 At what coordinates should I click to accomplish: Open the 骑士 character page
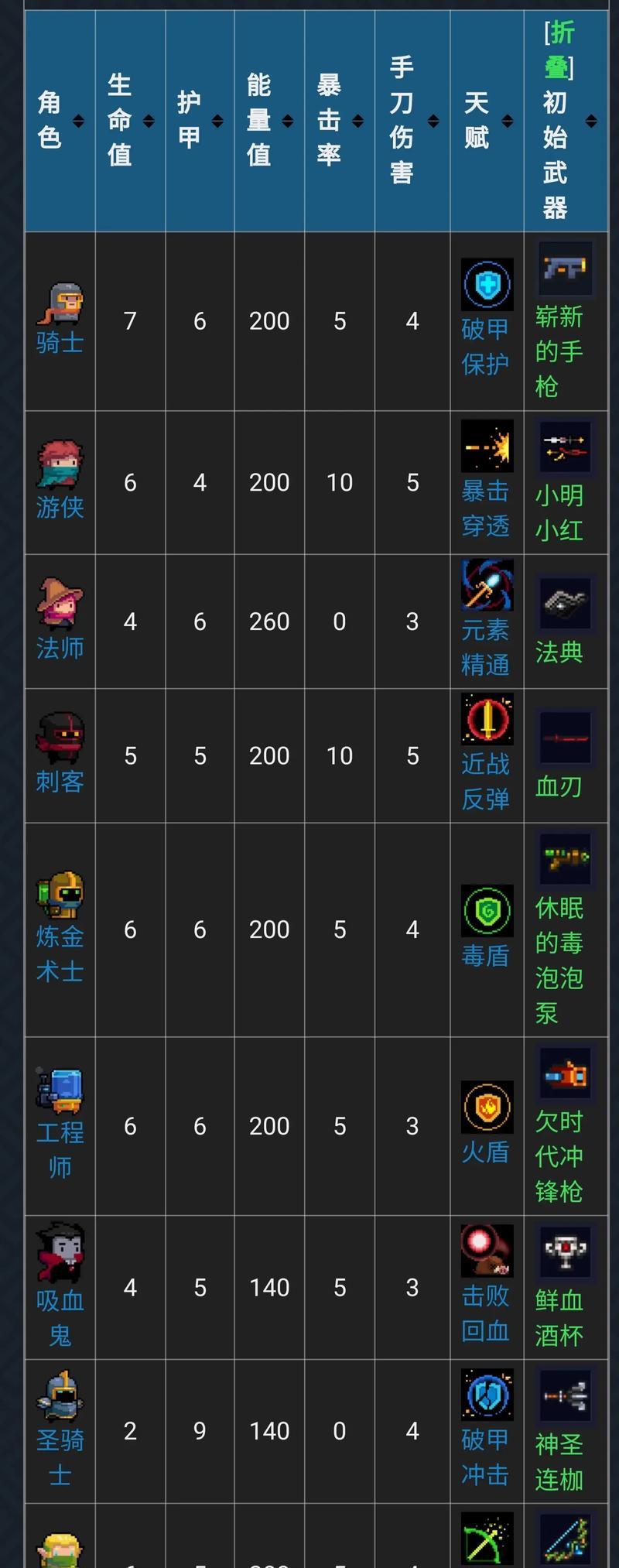[x=60, y=342]
